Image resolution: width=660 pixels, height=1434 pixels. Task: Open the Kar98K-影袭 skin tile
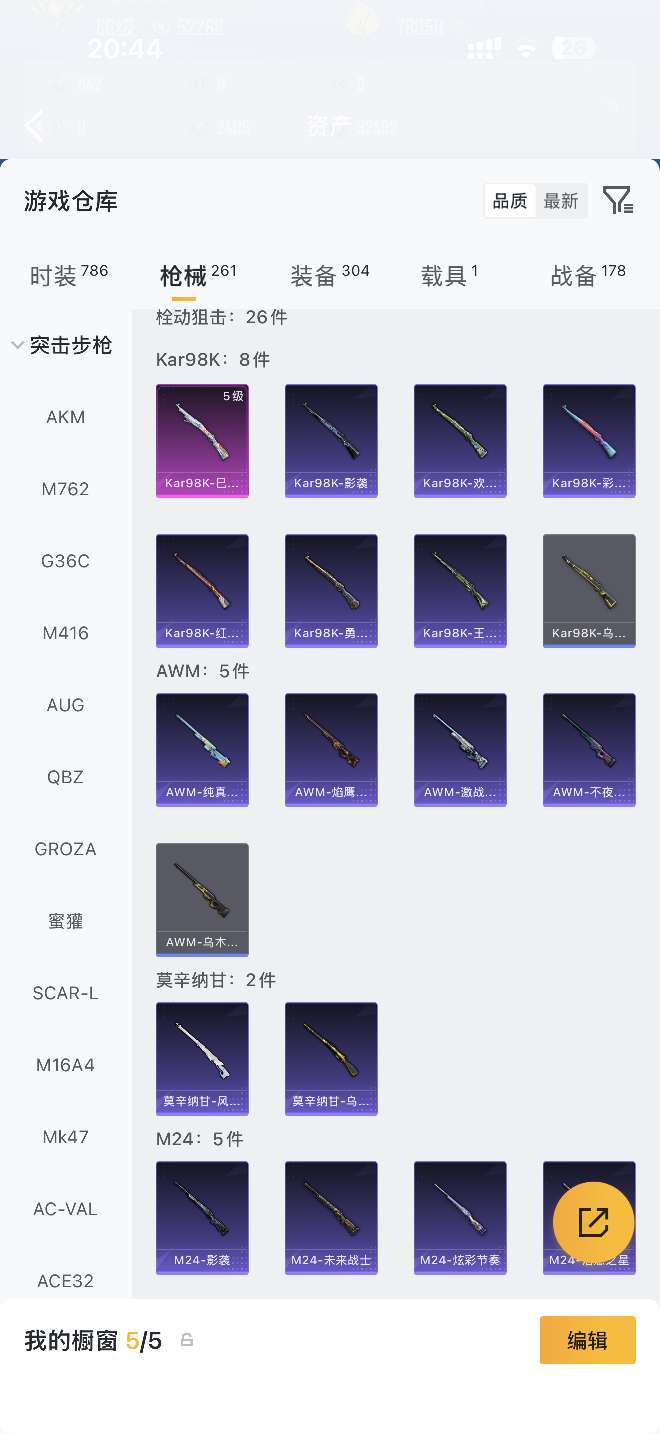[x=331, y=440]
